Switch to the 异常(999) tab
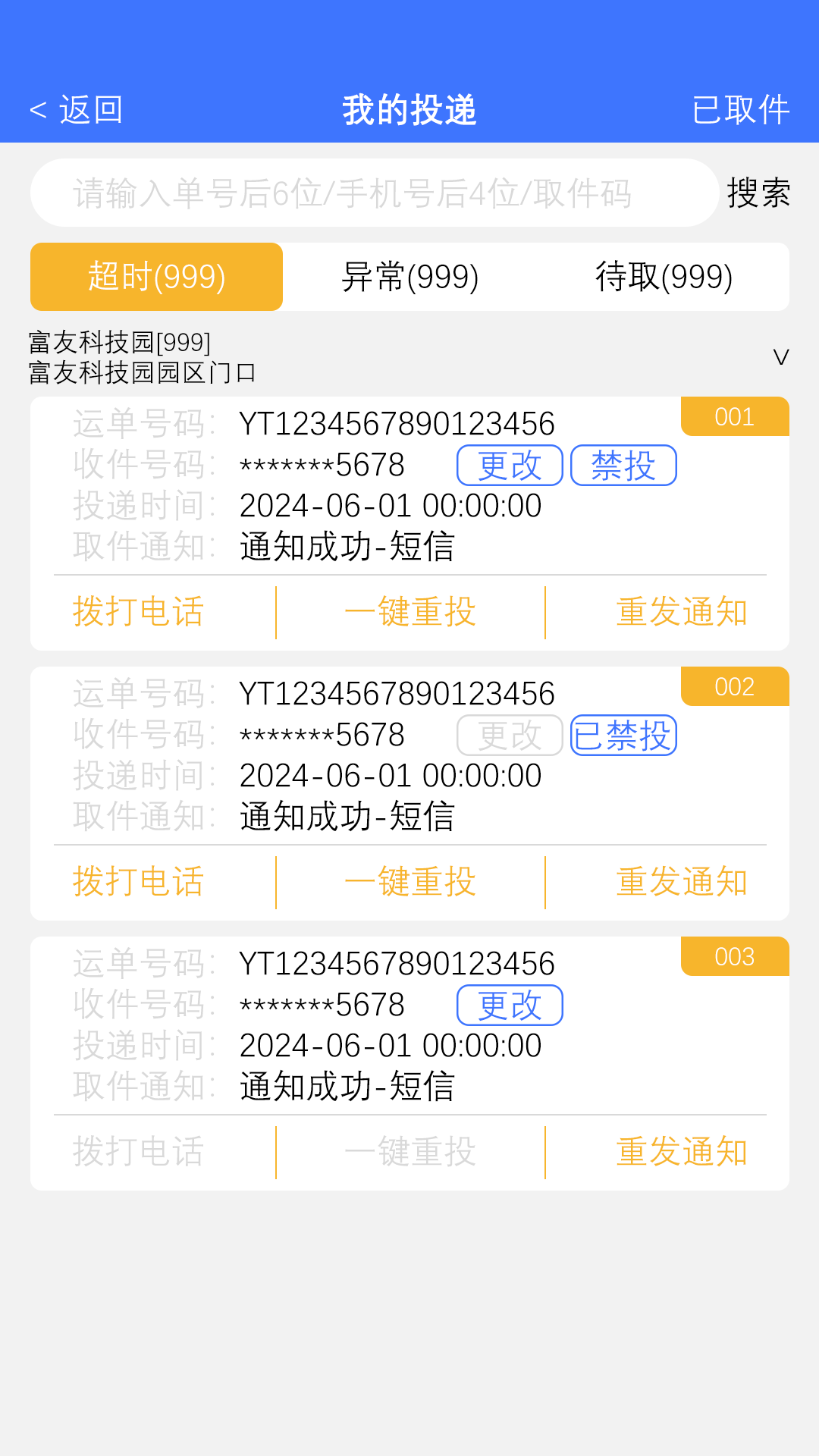 click(x=409, y=277)
